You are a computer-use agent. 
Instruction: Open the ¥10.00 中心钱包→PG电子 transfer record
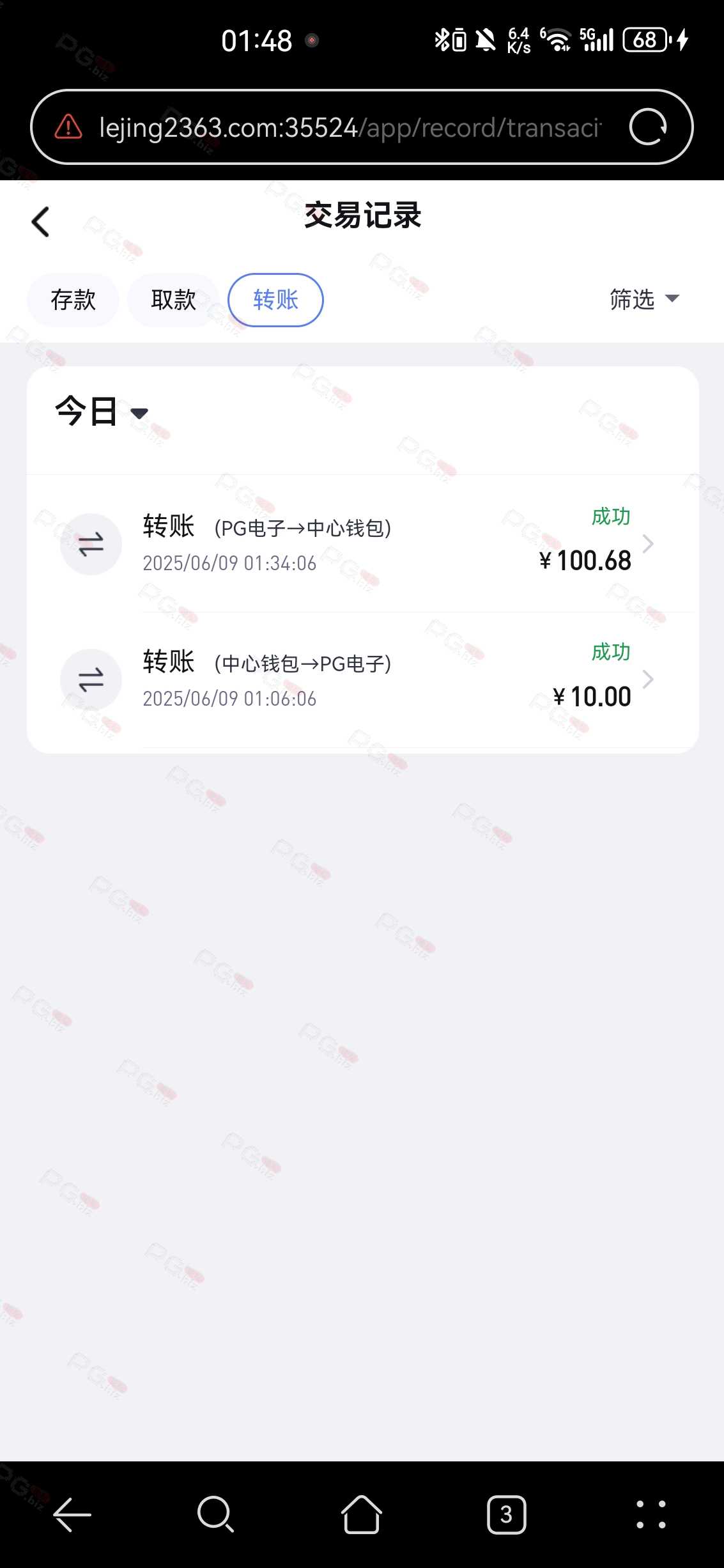click(362, 680)
